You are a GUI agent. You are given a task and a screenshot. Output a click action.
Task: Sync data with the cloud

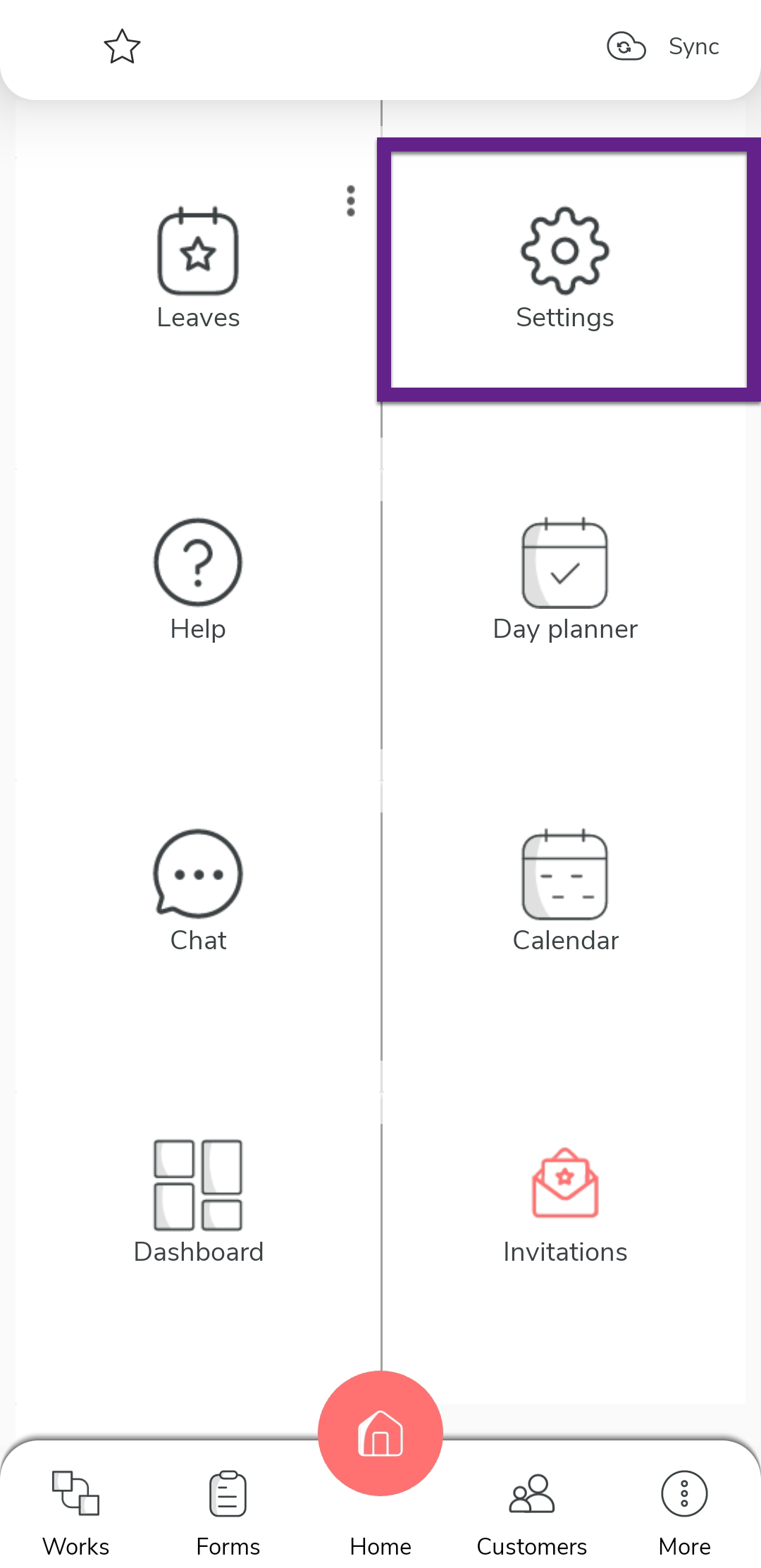663,47
